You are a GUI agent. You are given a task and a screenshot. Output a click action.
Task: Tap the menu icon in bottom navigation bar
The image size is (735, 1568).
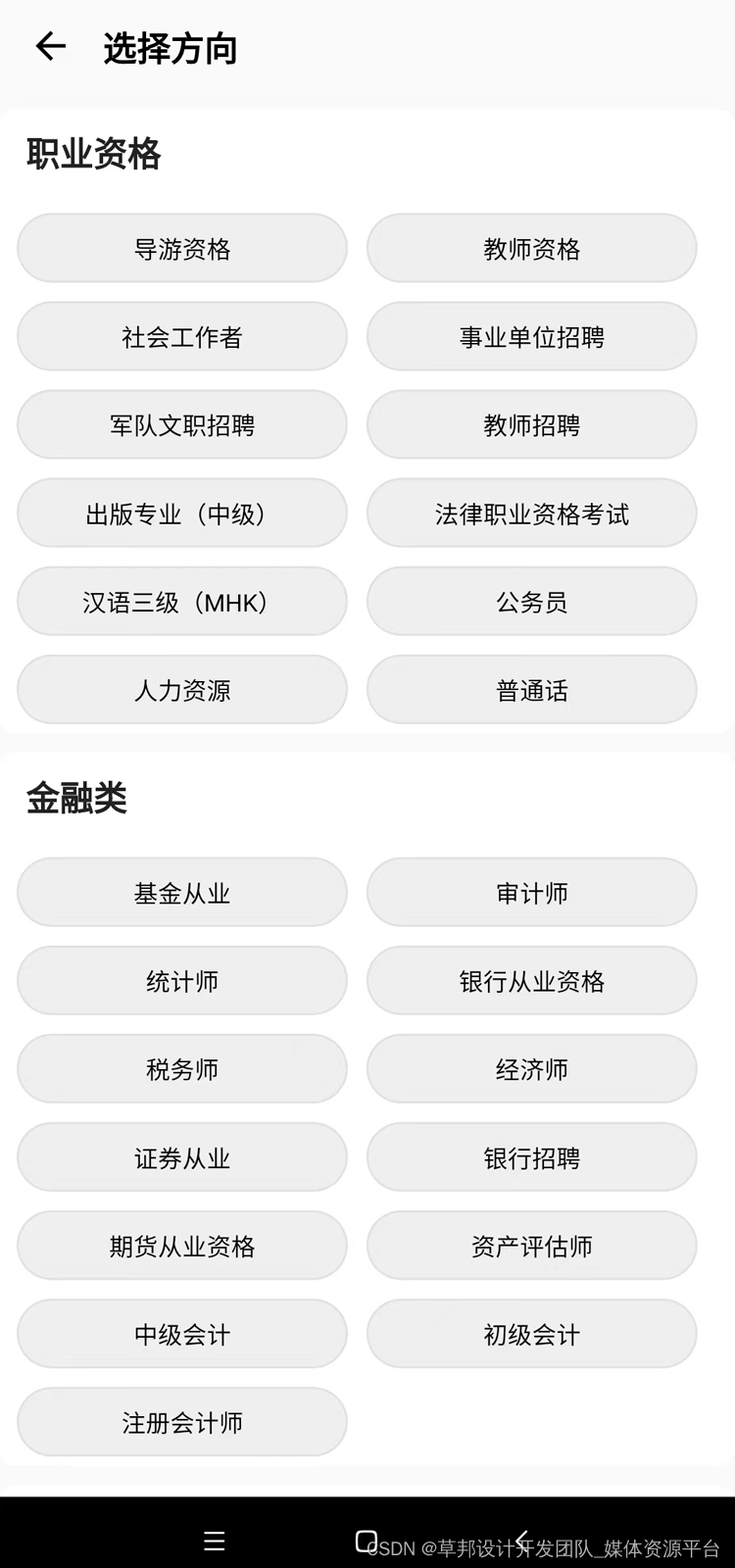[x=214, y=1541]
